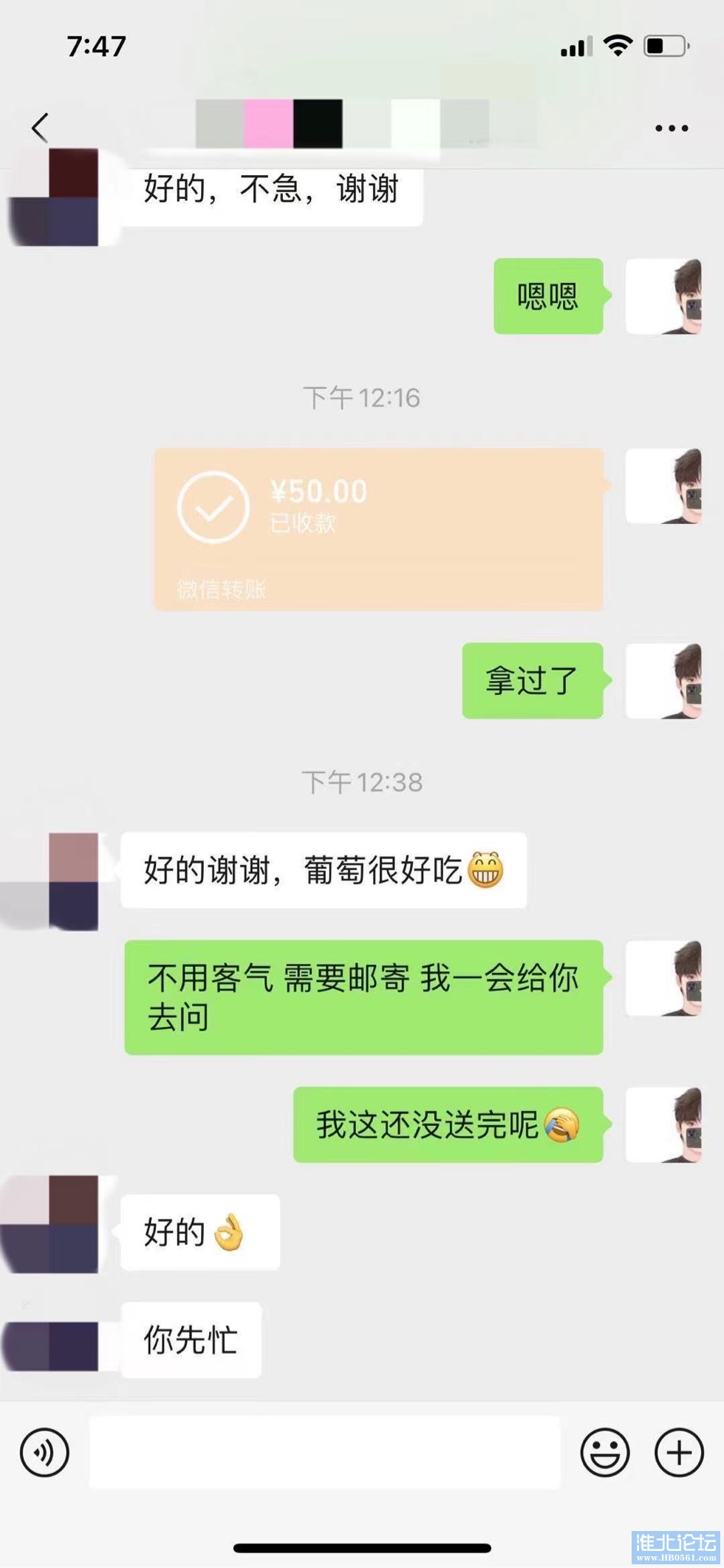Focus the message text field
Viewport: 724px width, 1568px height.
point(325,1453)
